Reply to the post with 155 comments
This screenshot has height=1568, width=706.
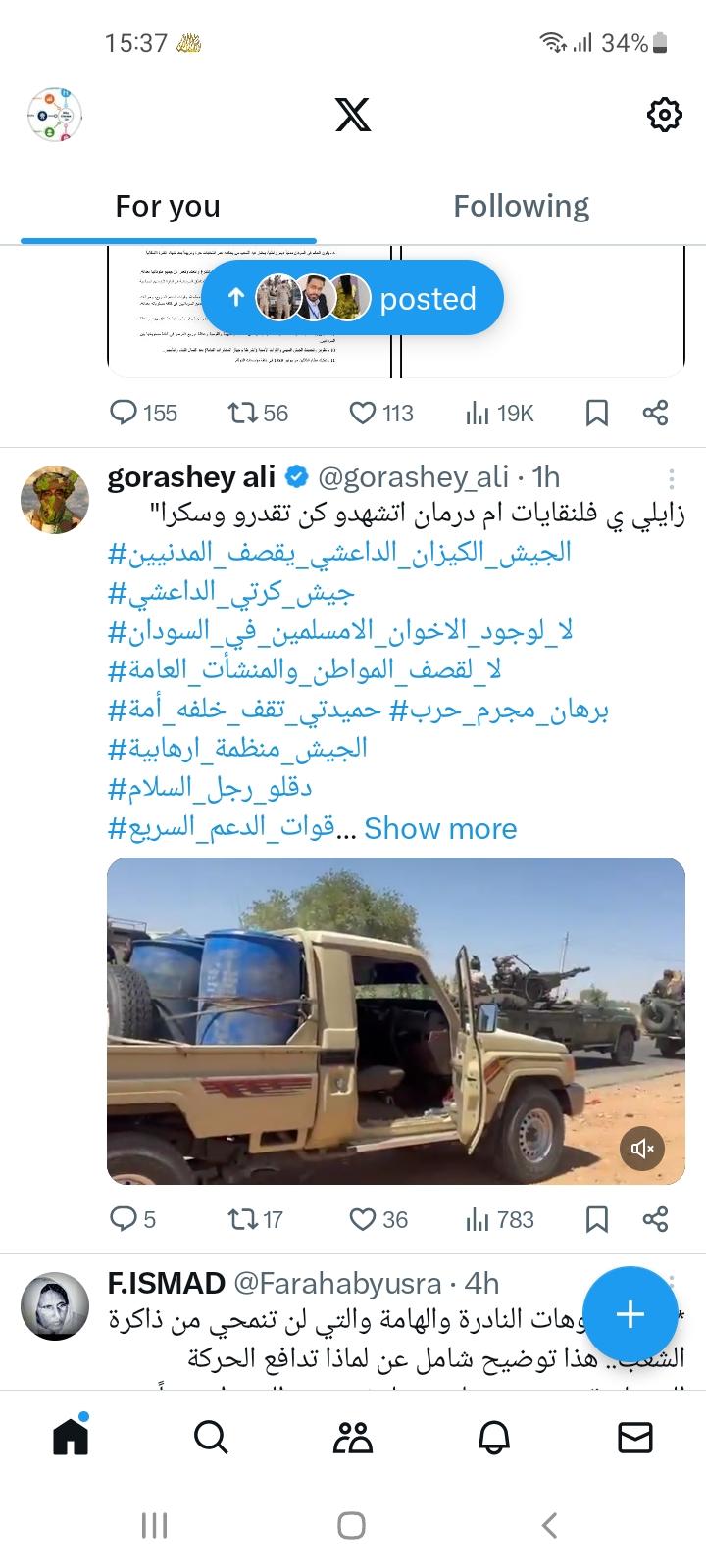124,414
